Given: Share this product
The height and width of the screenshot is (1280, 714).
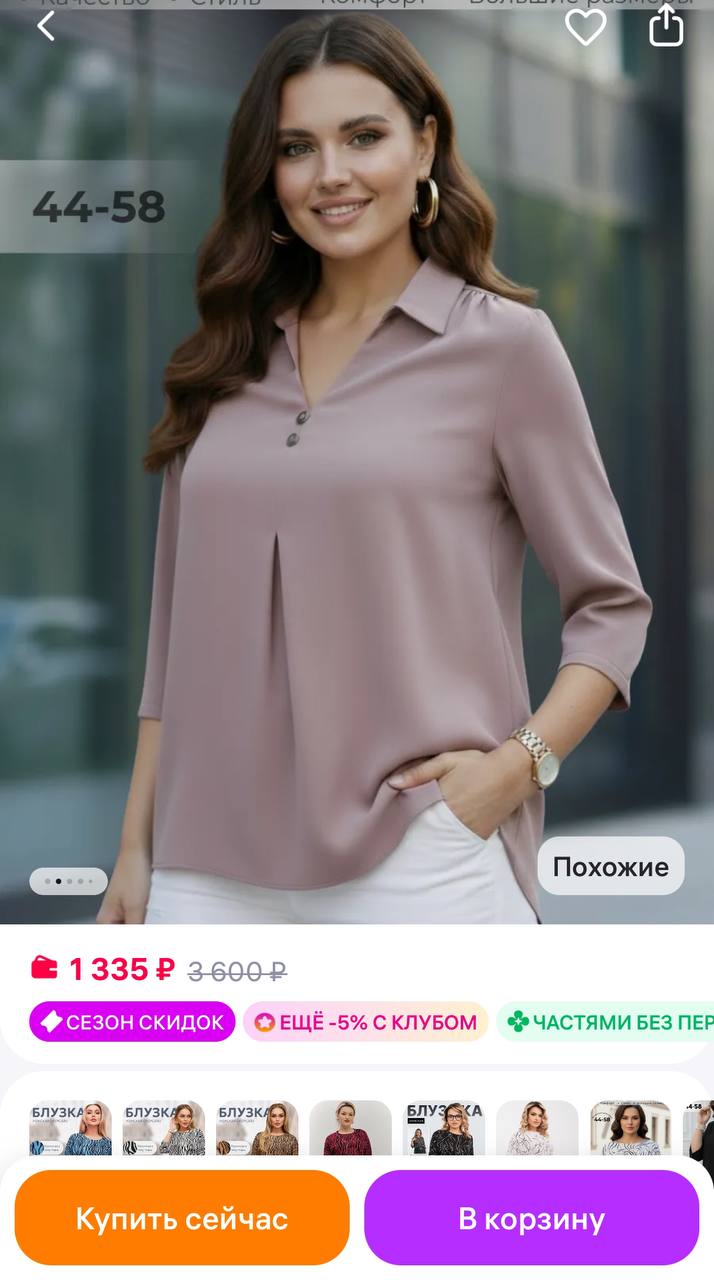Looking at the screenshot, I should pos(666,27).
